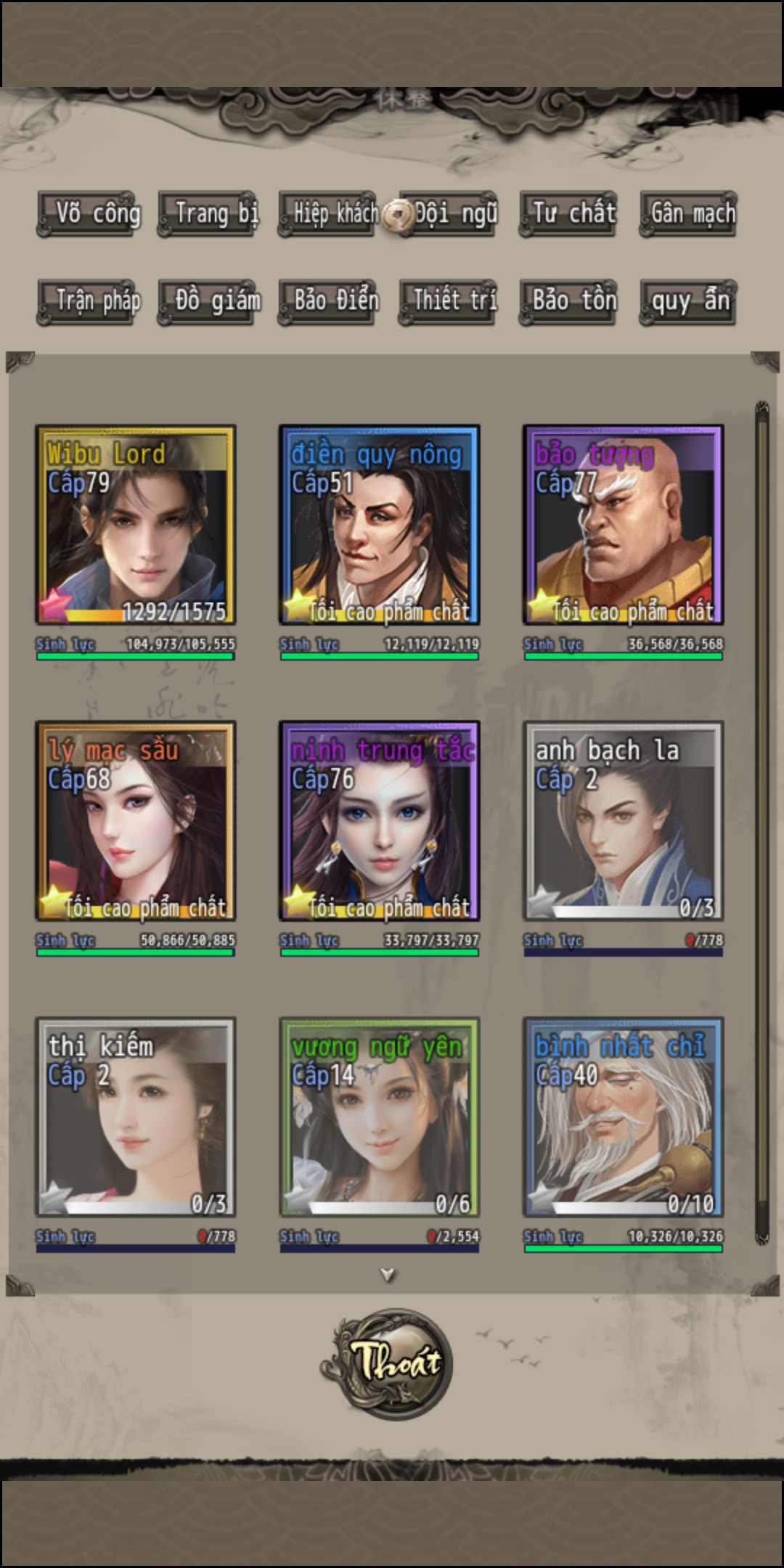Open the Bảo Điển button
Viewport: 784px width, 1568px height.
328,301
